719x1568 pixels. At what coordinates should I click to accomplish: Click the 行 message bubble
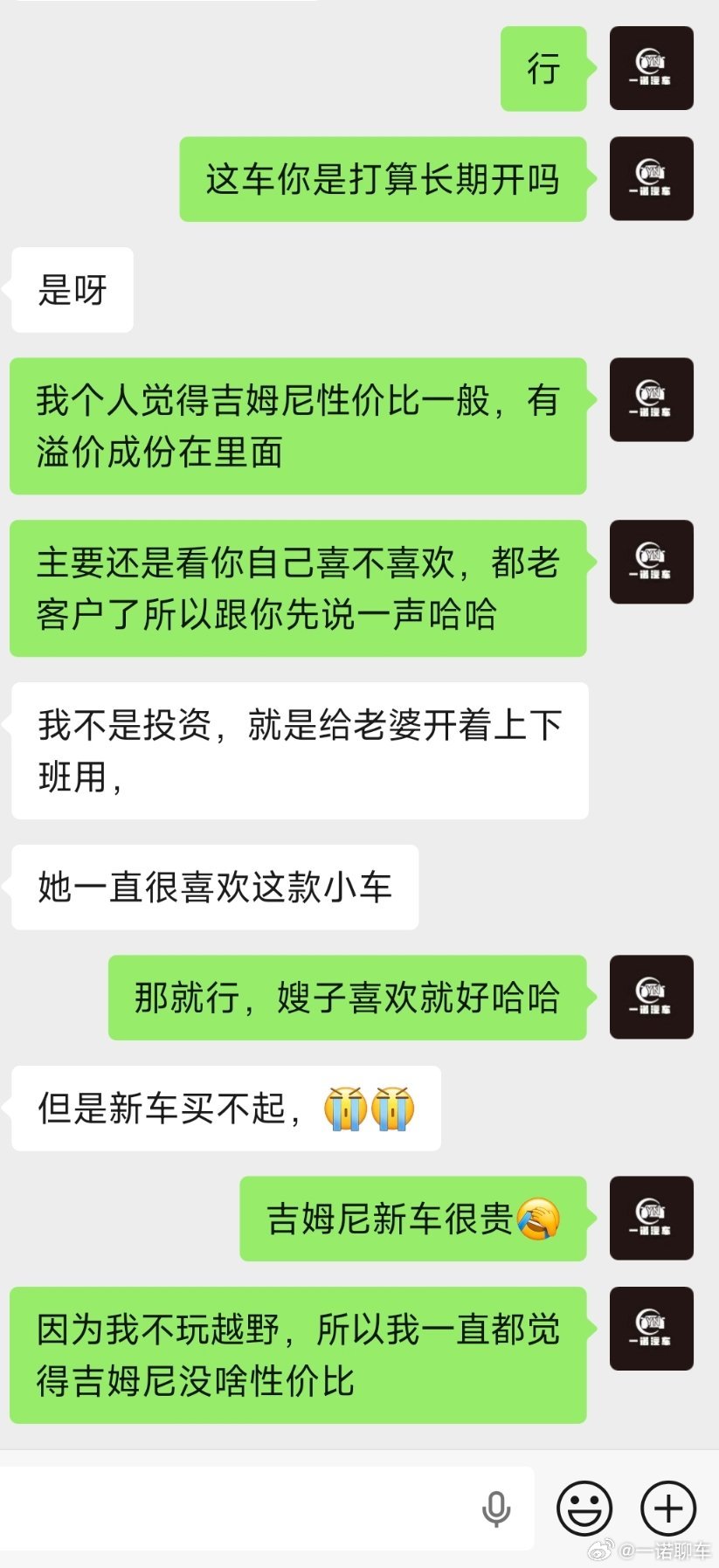(543, 68)
